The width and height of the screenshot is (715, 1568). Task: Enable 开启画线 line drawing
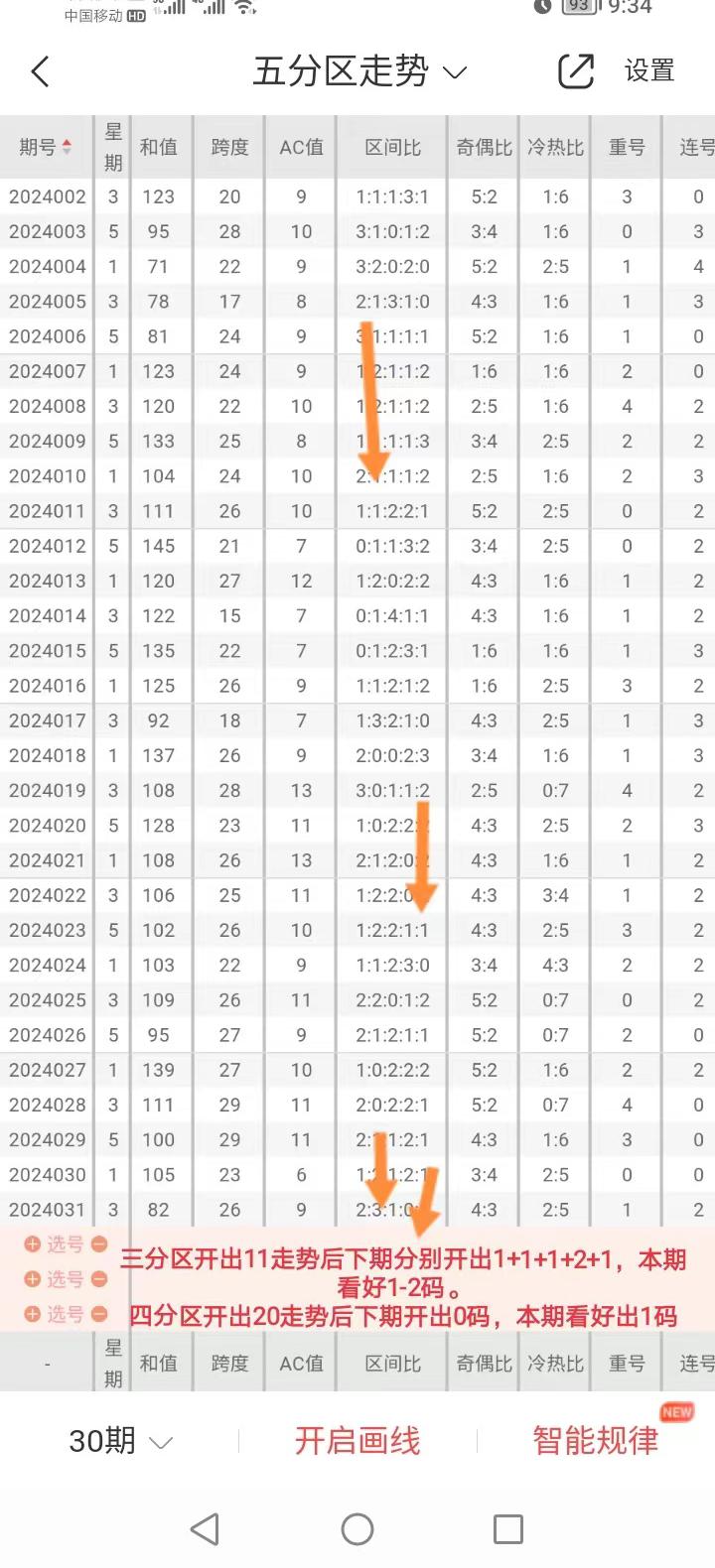[x=357, y=1440]
